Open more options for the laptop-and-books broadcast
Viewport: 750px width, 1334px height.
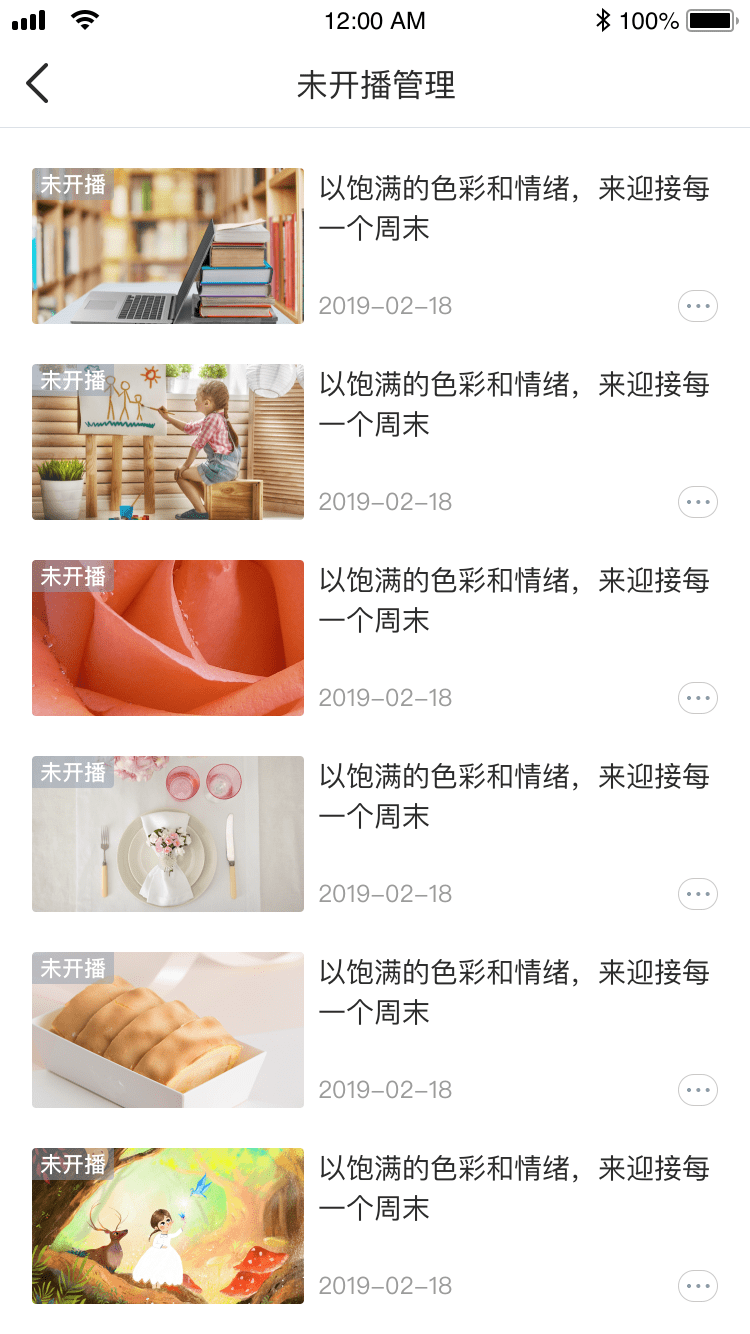click(x=697, y=306)
